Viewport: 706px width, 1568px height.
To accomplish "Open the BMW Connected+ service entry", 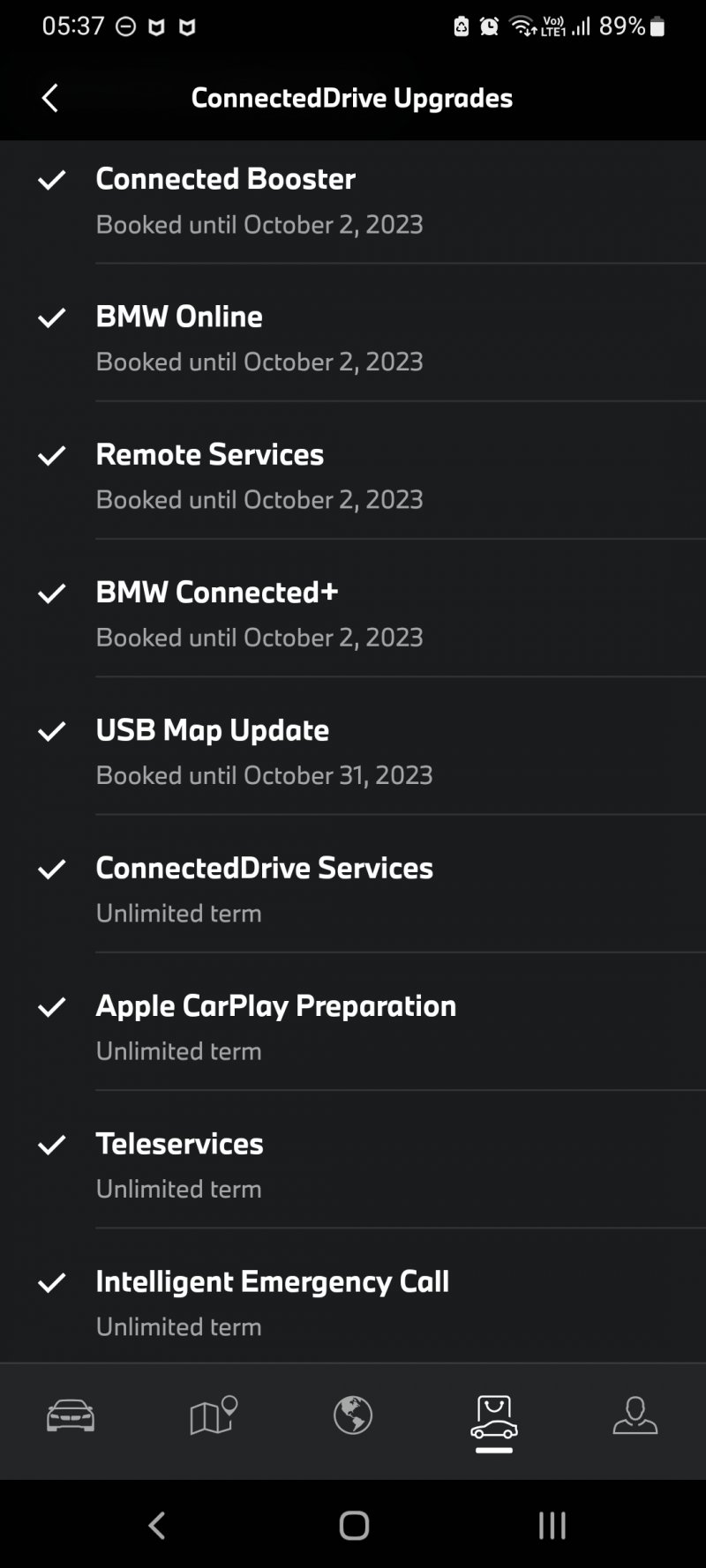I will click(217, 593).
